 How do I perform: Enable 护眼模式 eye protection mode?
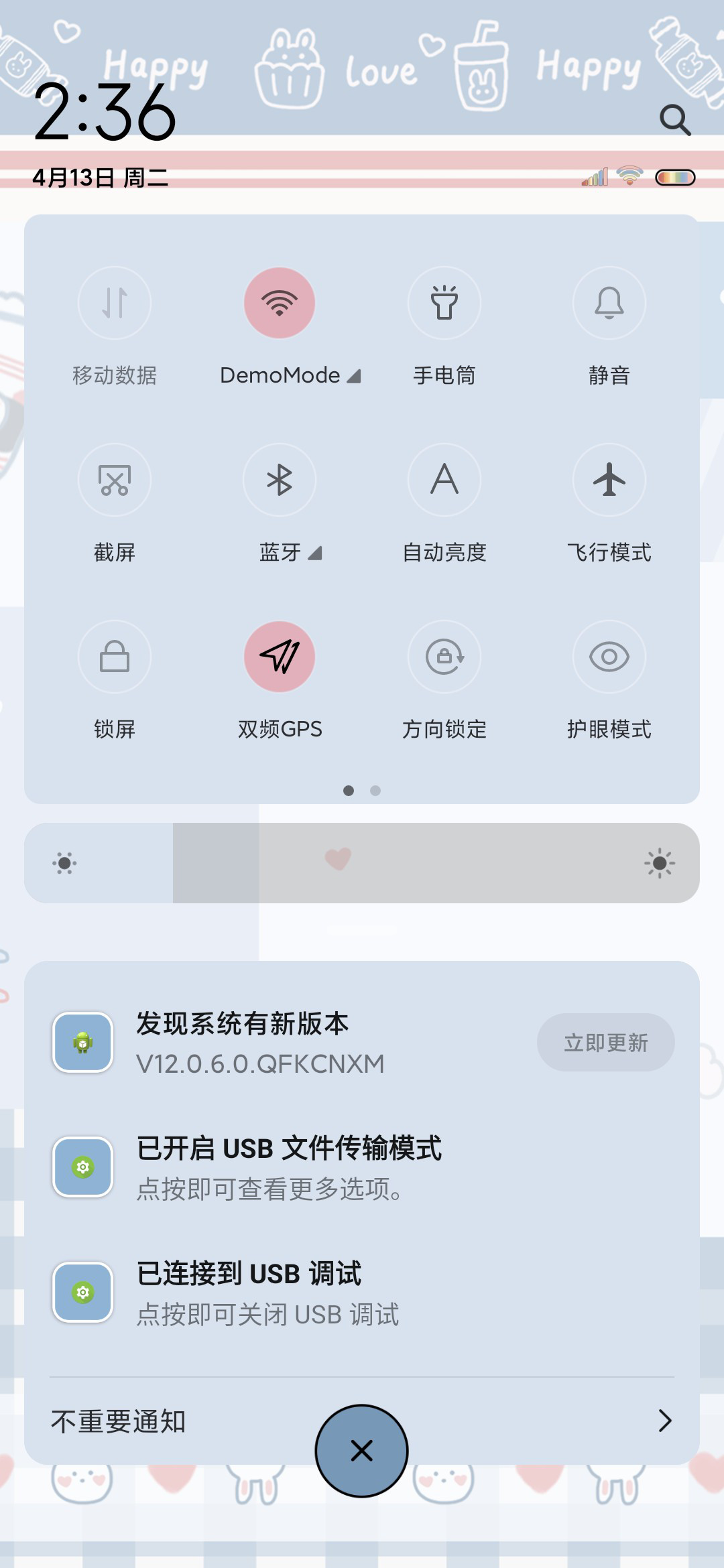coord(609,657)
